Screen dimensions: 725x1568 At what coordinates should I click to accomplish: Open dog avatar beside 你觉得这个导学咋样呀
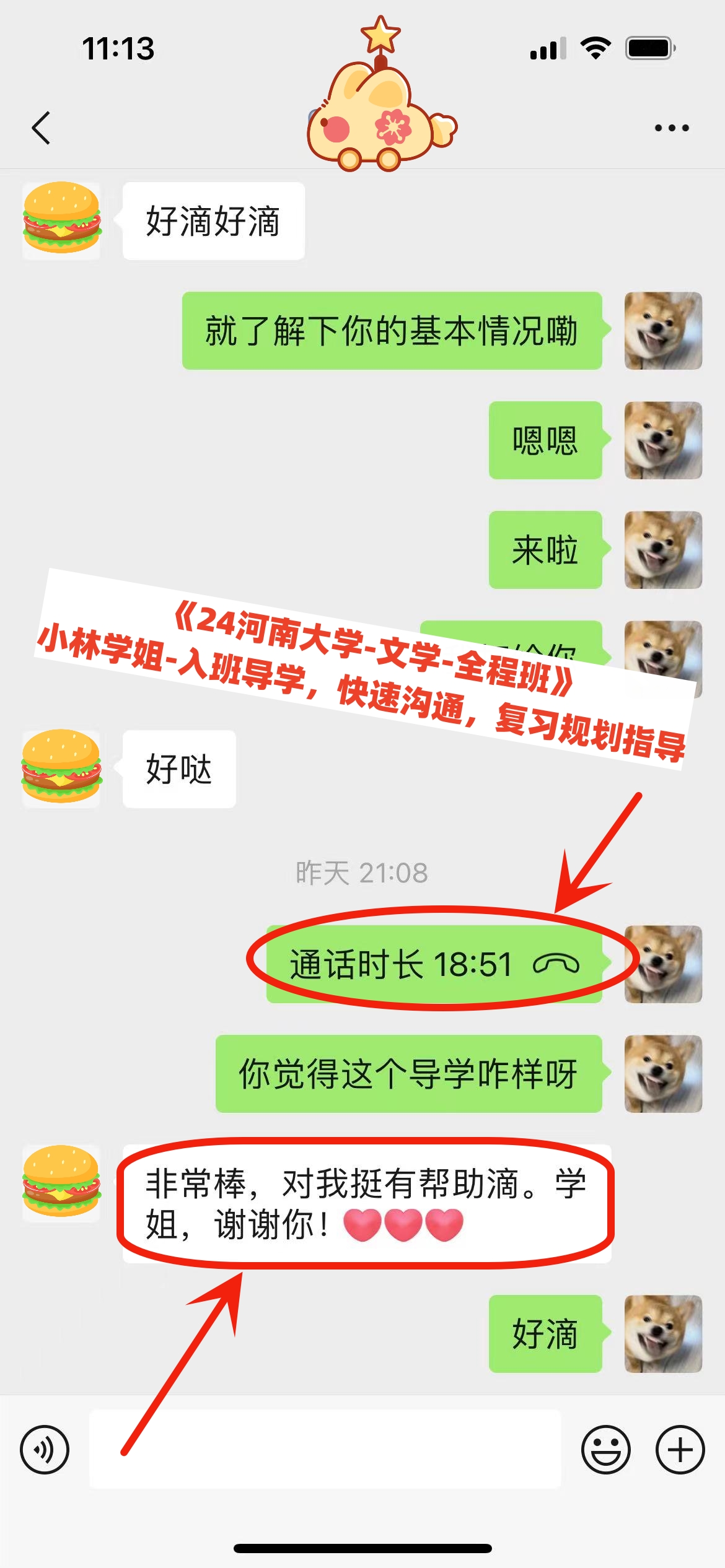click(663, 1074)
